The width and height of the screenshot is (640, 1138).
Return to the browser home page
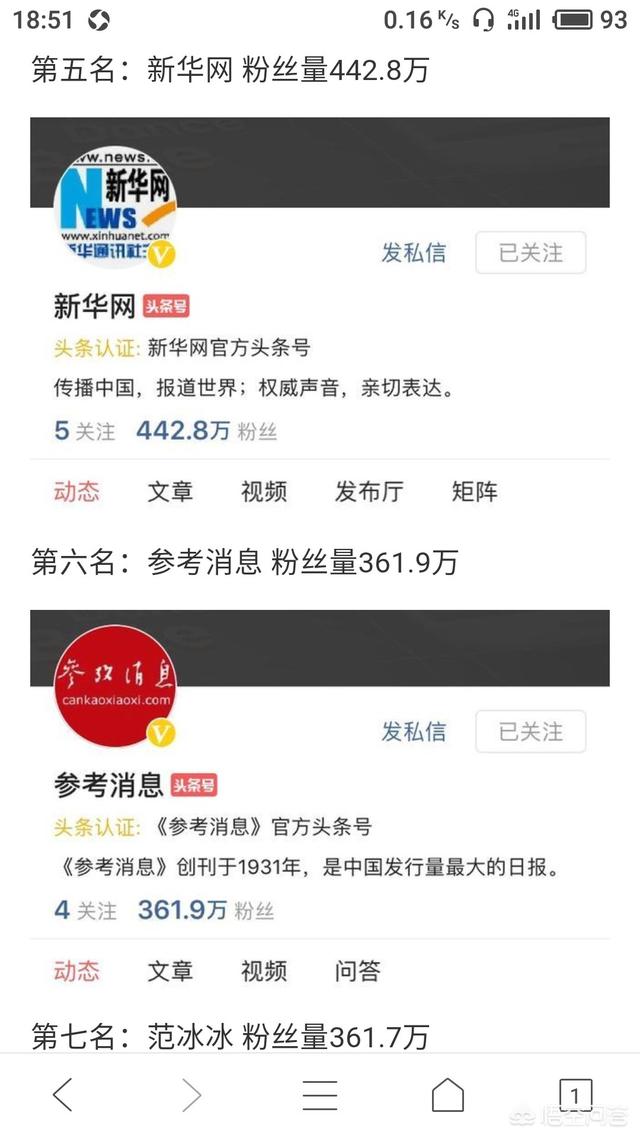448,1094
